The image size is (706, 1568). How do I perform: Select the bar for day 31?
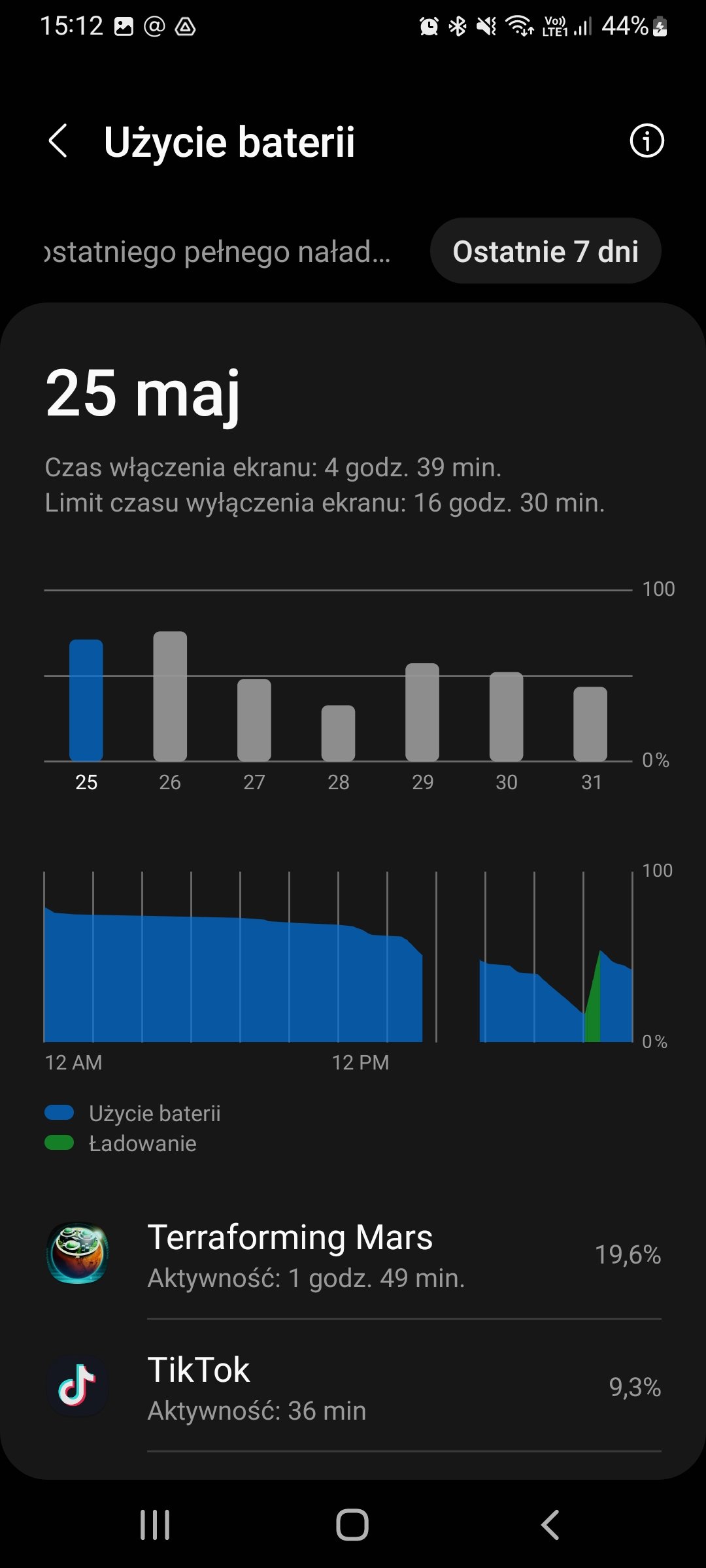tap(590, 724)
